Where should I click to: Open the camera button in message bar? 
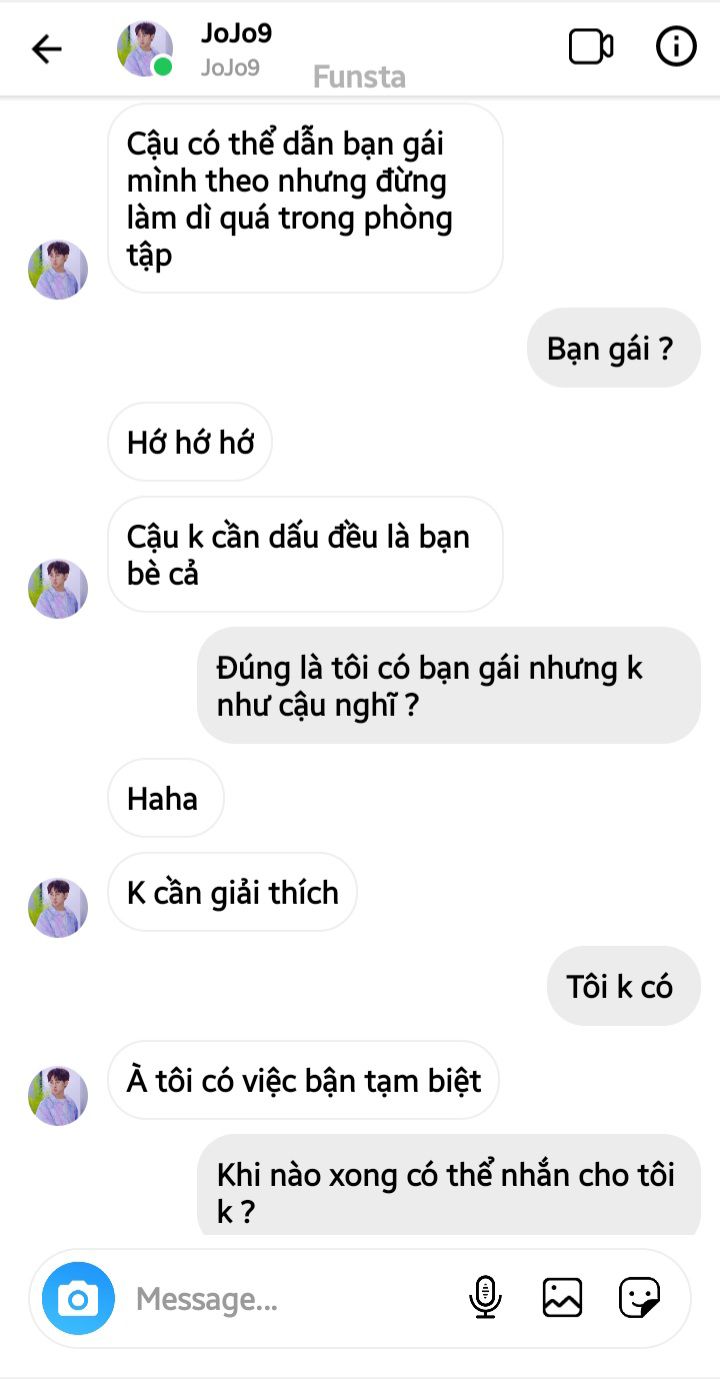tap(78, 1298)
